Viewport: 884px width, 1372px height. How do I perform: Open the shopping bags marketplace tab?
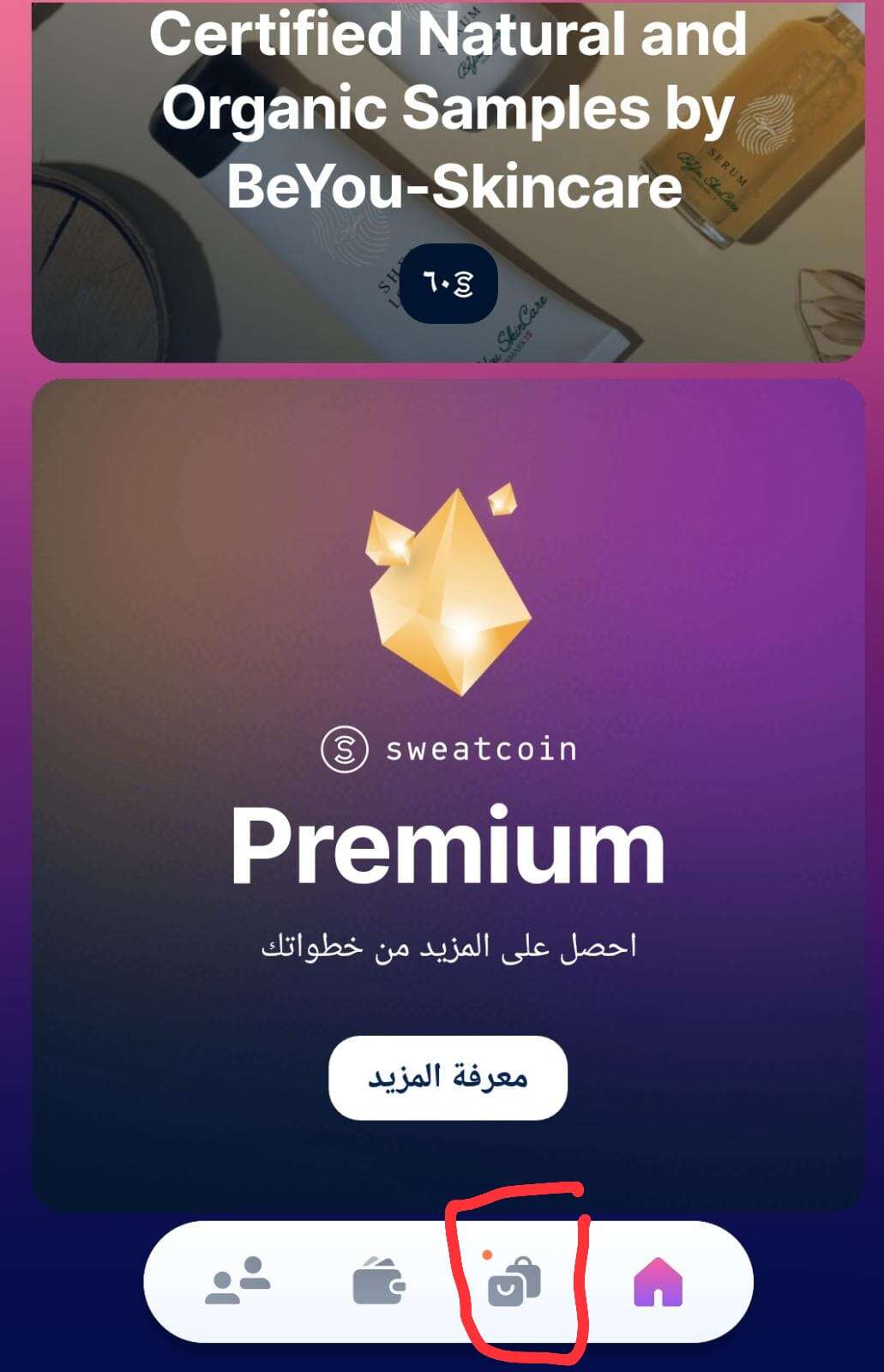point(514,1284)
